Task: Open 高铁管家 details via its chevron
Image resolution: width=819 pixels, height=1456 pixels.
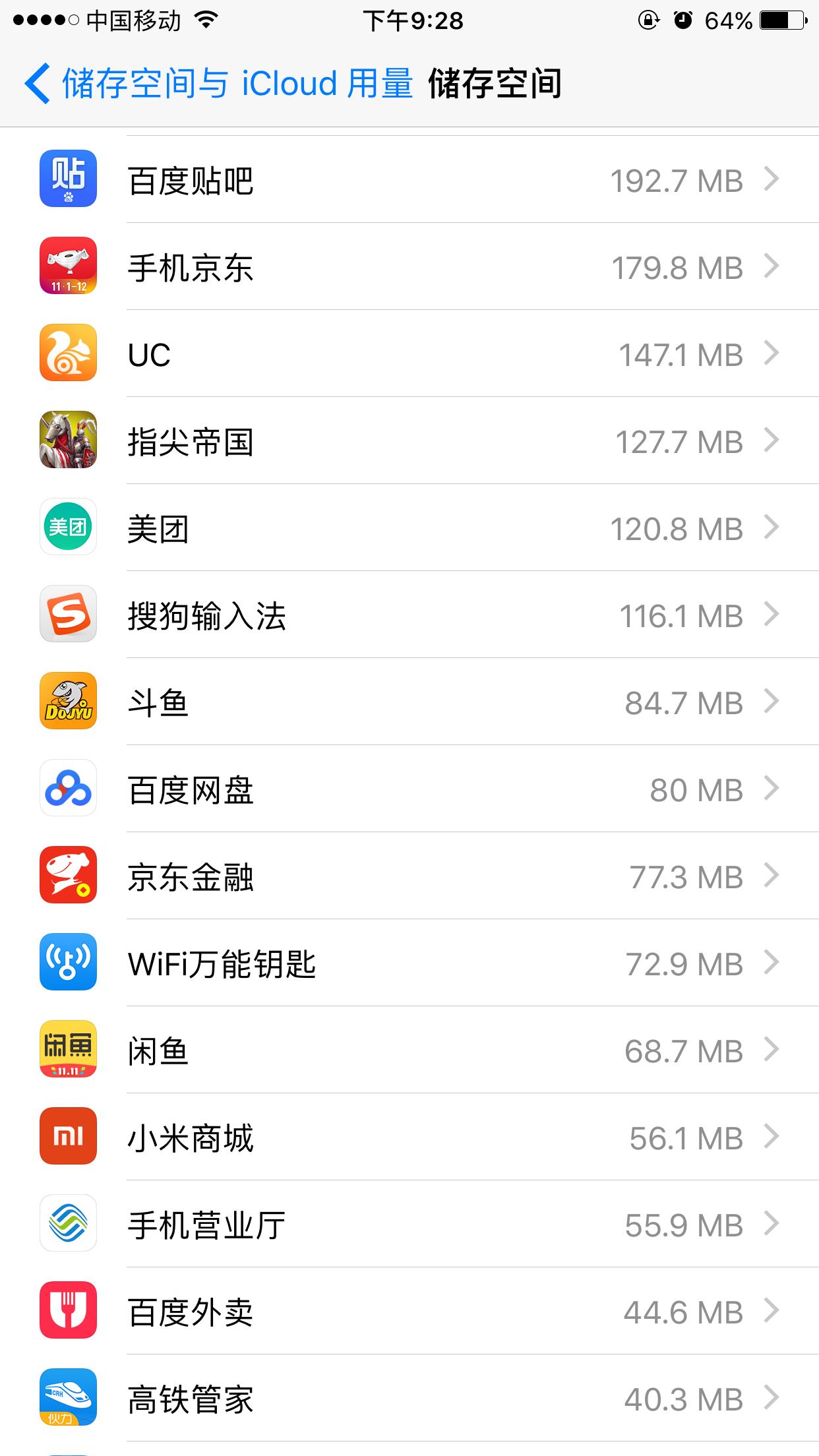Action: [x=772, y=1397]
